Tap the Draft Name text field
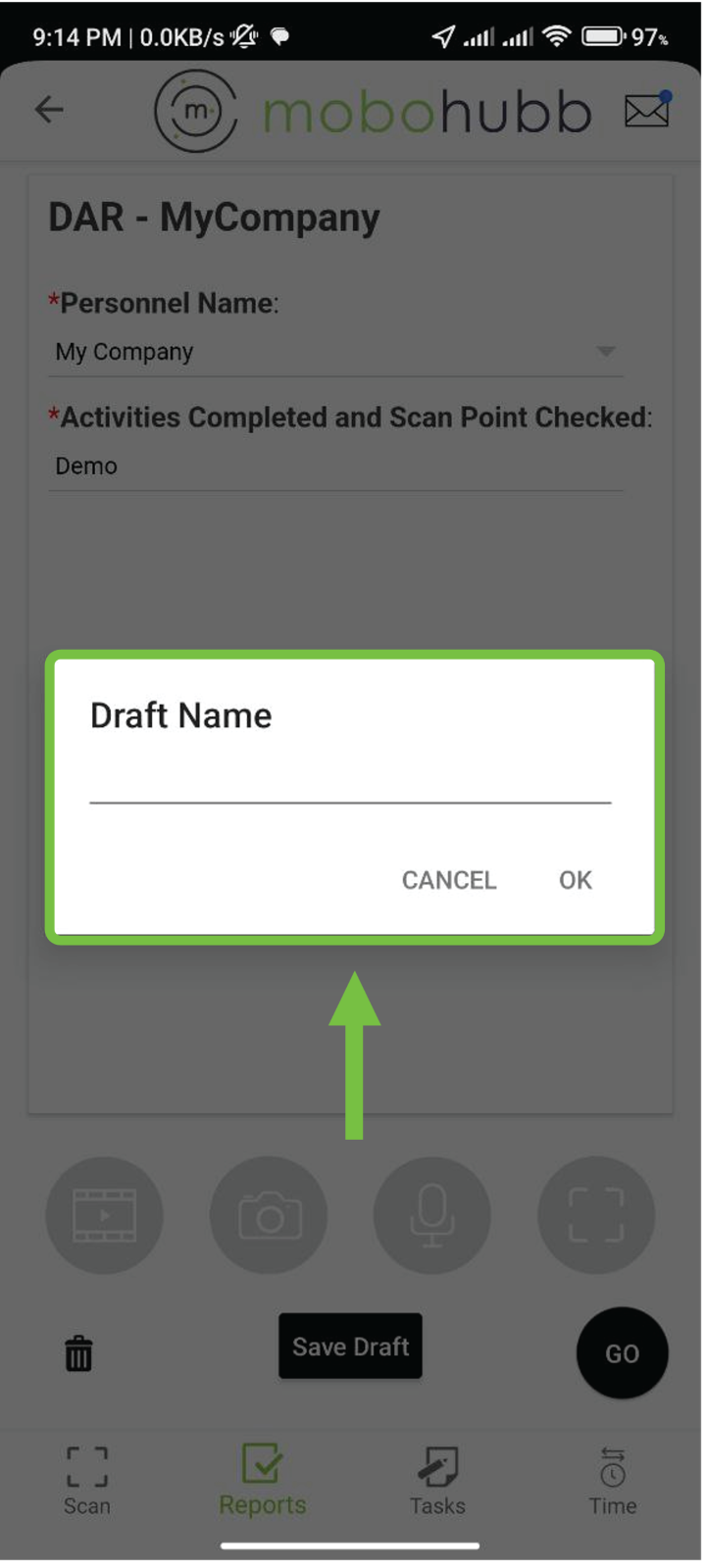This screenshot has height=1568, width=705. (350, 782)
